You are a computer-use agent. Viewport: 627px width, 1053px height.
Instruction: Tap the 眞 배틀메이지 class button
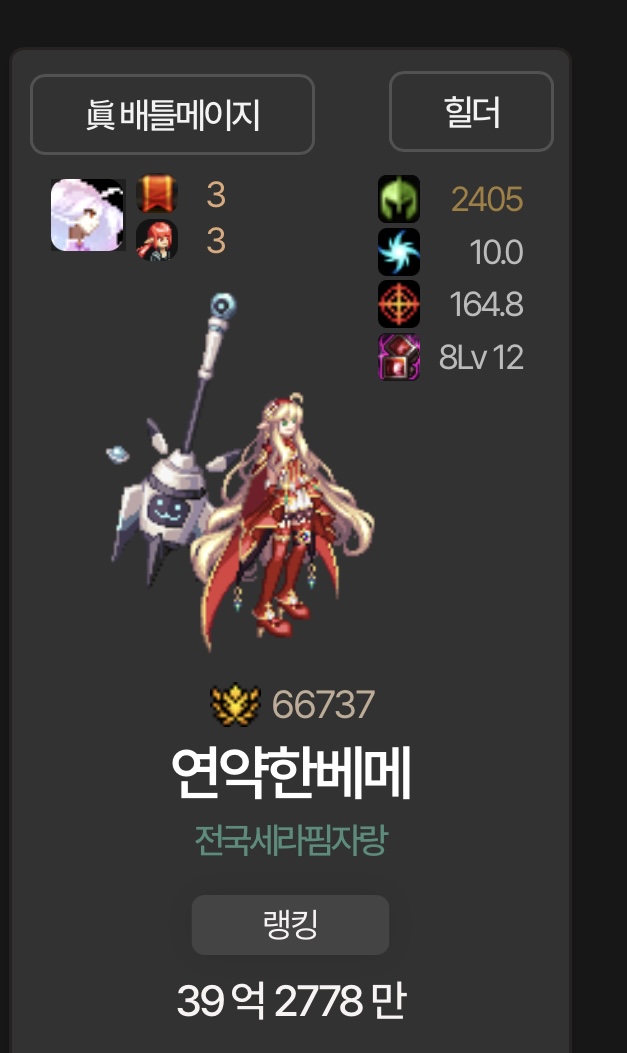pyautogui.click(x=172, y=115)
